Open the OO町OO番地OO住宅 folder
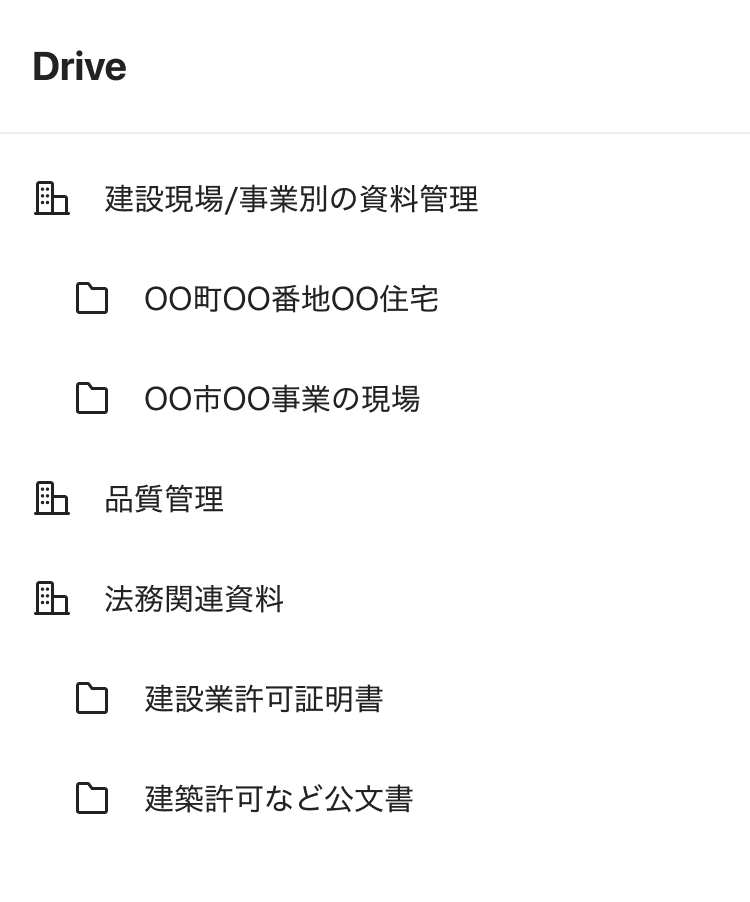This screenshot has height=902, width=750. pyautogui.click(x=291, y=299)
